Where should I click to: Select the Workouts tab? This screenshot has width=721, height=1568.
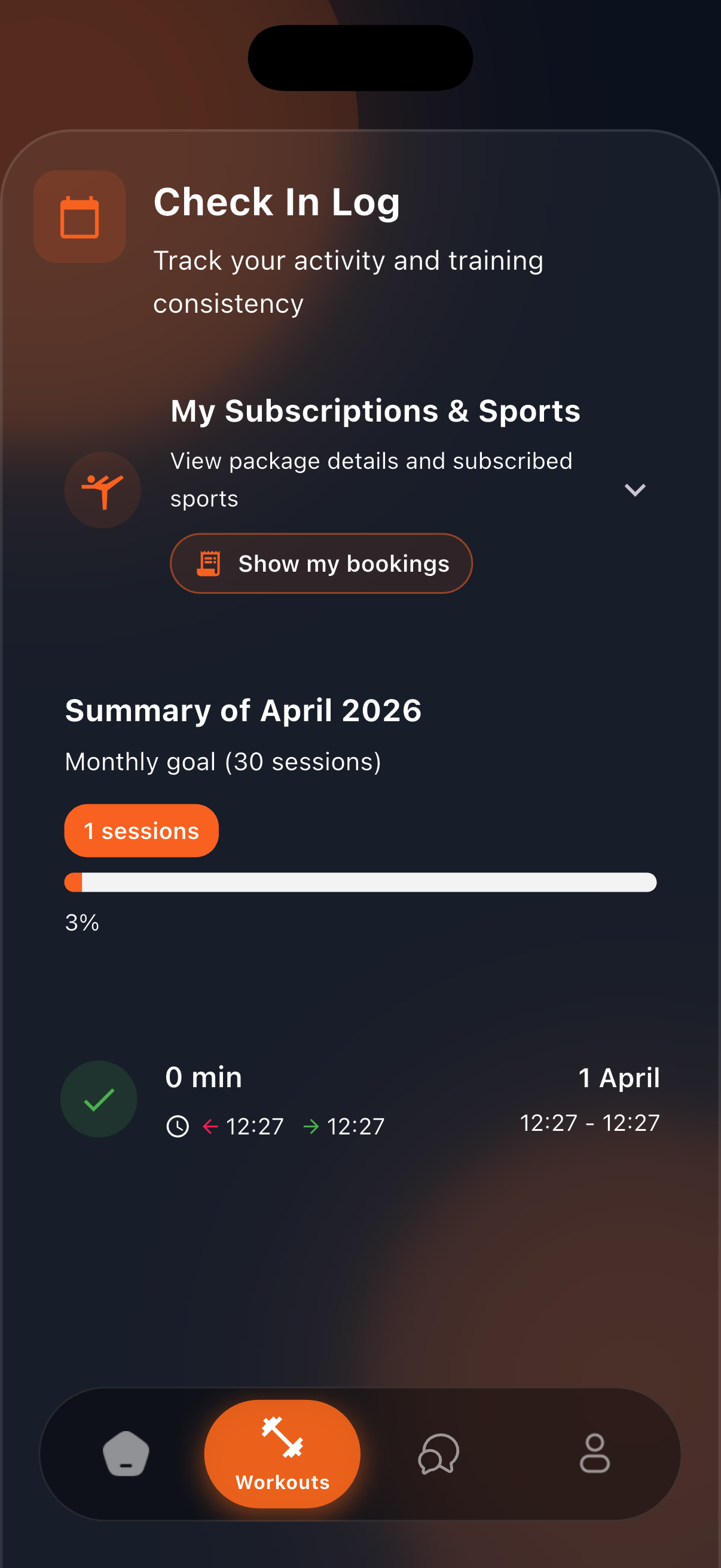[x=282, y=1454]
